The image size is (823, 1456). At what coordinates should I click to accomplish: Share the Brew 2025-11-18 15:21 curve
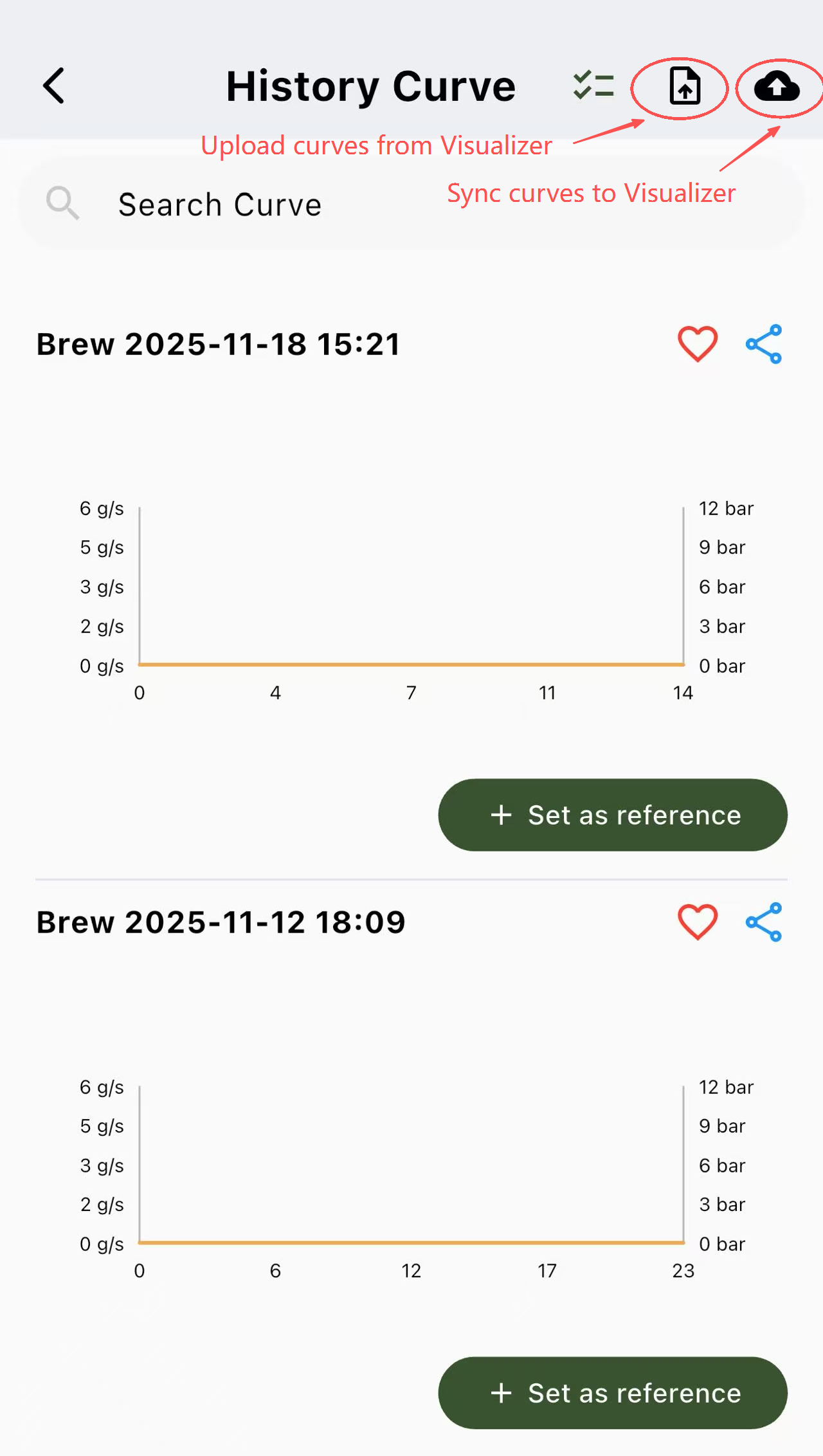coord(764,345)
